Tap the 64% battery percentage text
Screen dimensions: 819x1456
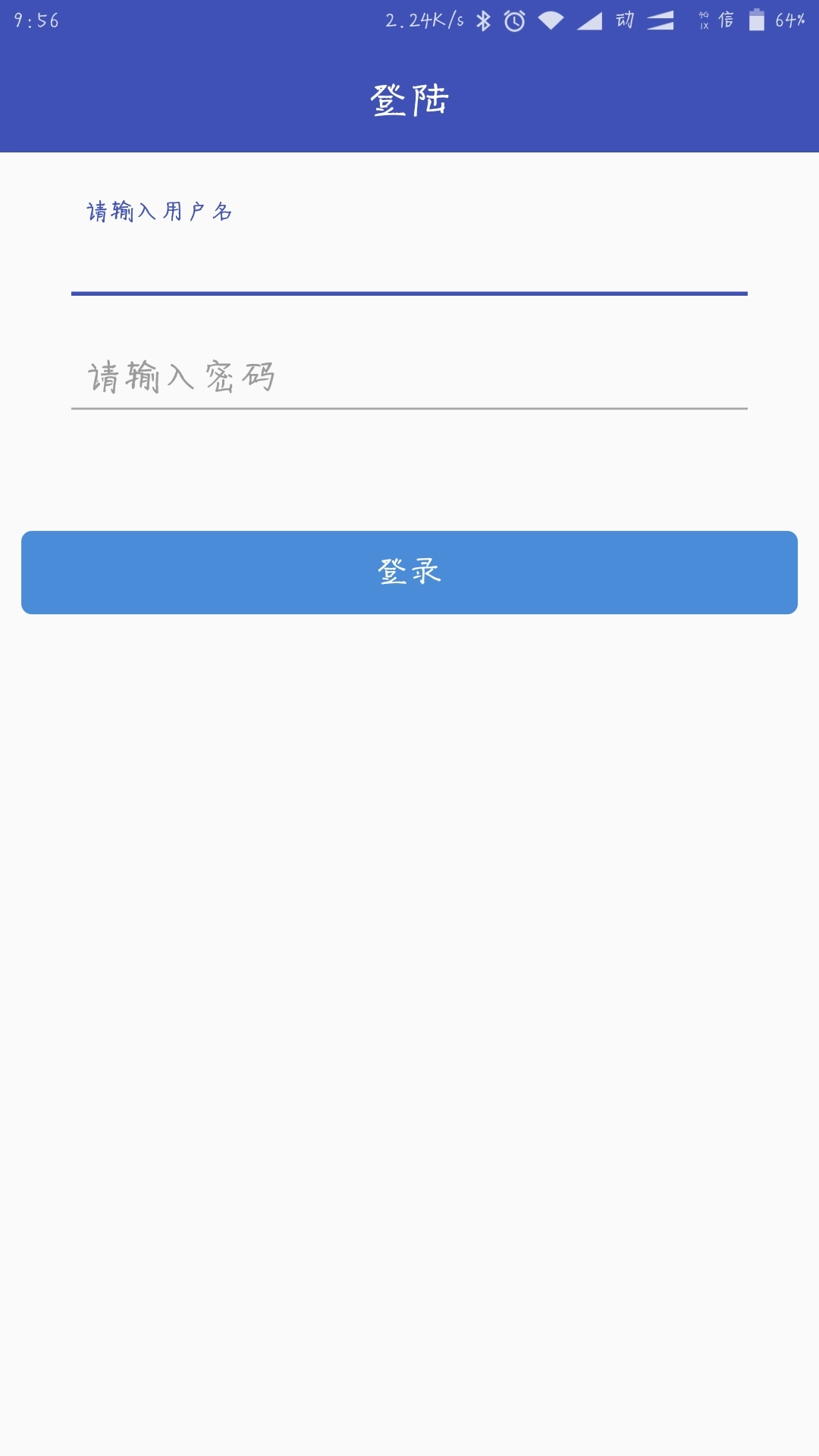[x=791, y=19]
